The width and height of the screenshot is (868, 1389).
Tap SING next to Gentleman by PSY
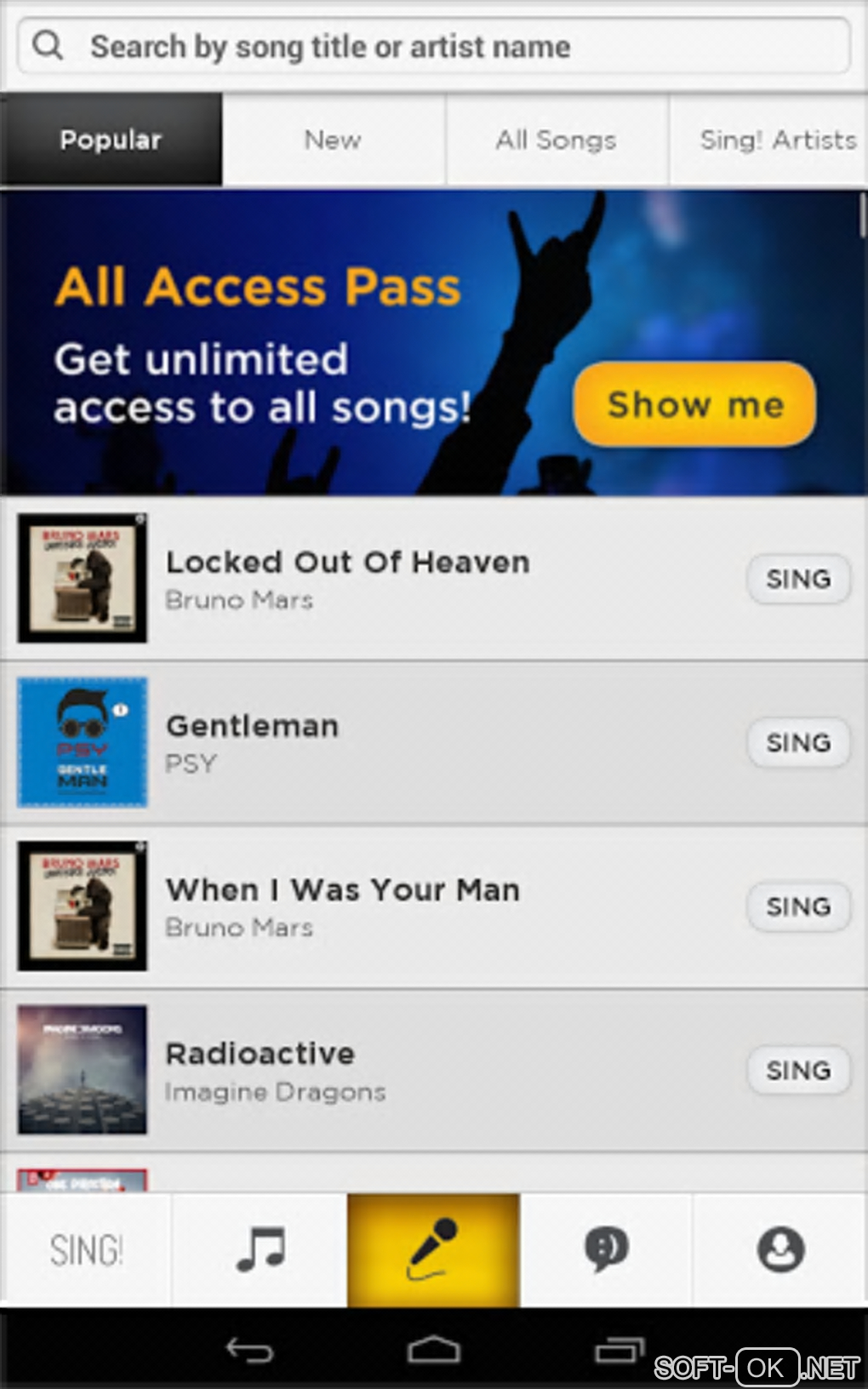click(x=797, y=742)
